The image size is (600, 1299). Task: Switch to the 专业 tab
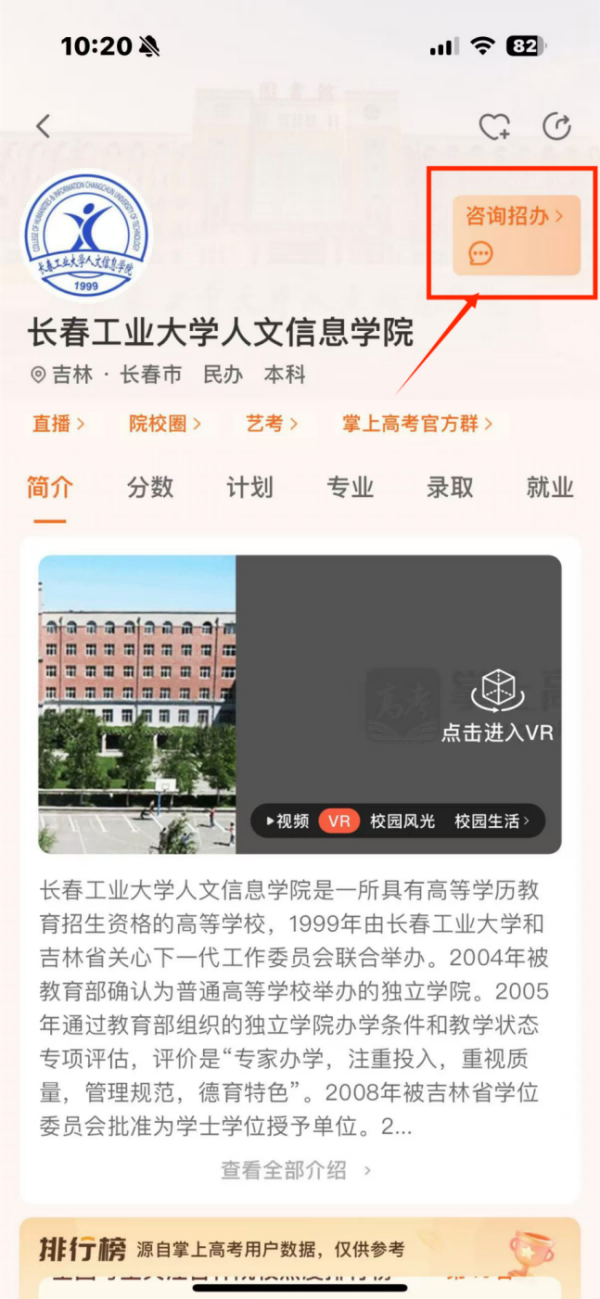click(x=350, y=488)
